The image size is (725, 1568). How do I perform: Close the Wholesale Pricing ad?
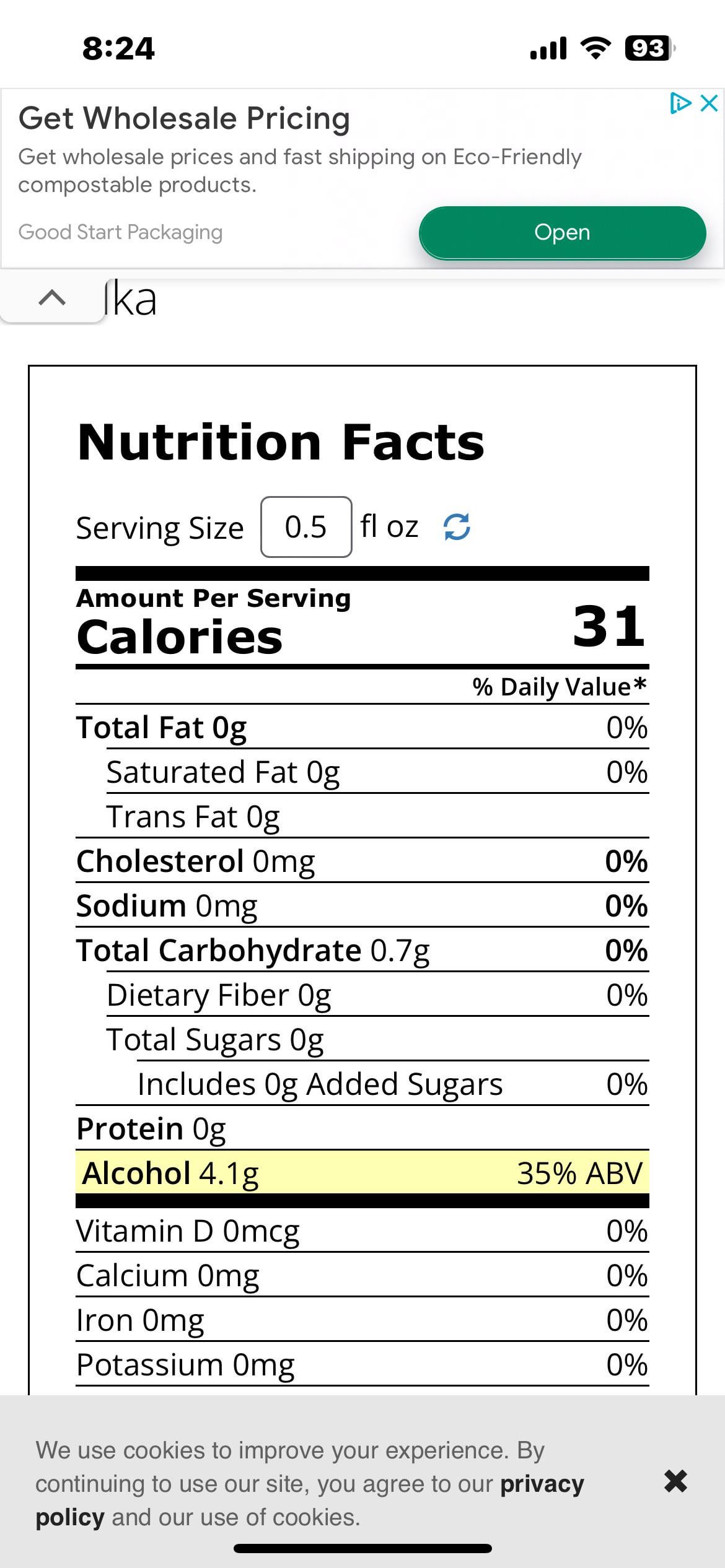(x=709, y=103)
